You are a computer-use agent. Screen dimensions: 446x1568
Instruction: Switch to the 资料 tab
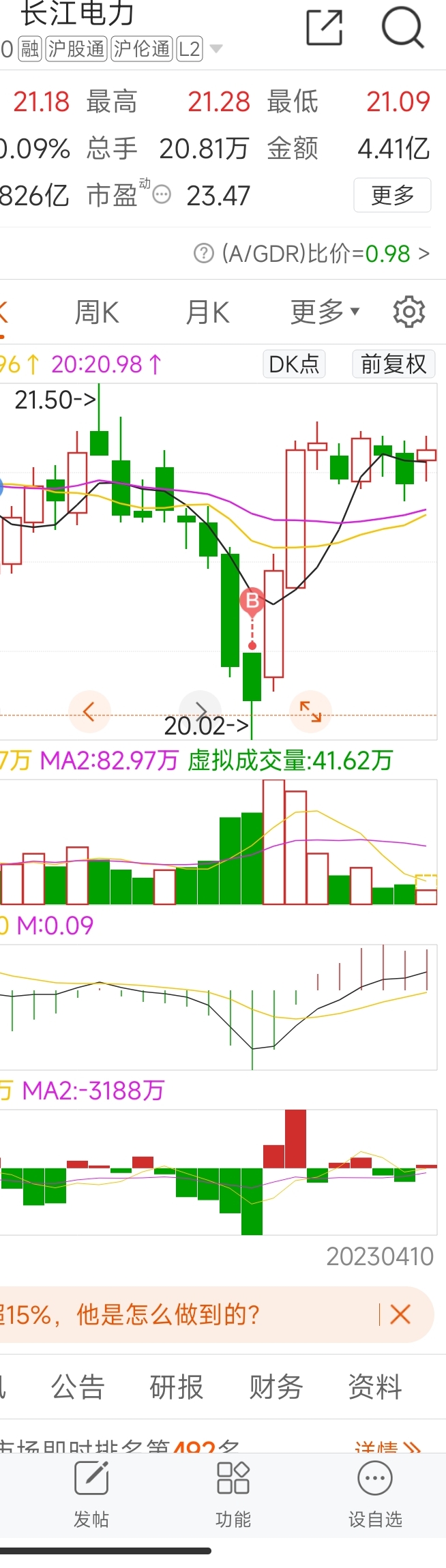pos(374,1387)
